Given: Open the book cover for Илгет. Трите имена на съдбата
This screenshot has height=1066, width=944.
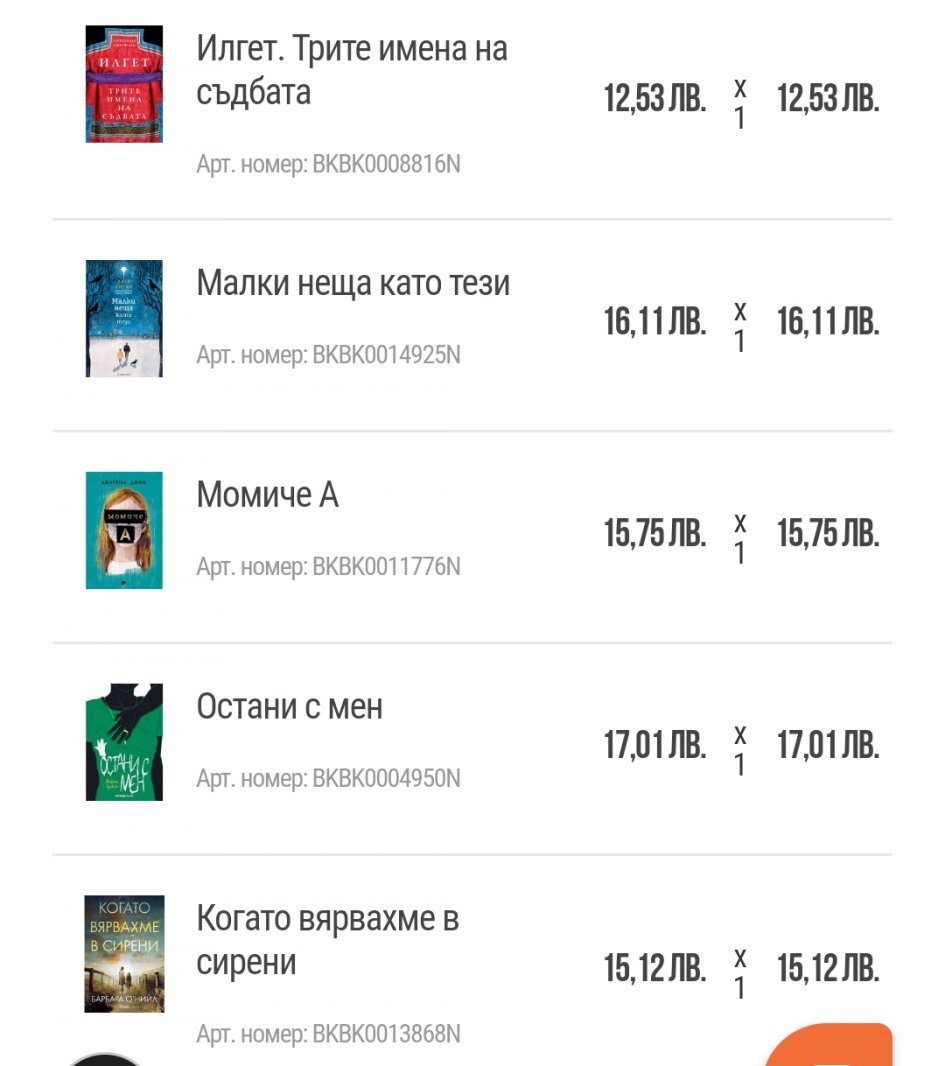Looking at the screenshot, I should click(124, 85).
